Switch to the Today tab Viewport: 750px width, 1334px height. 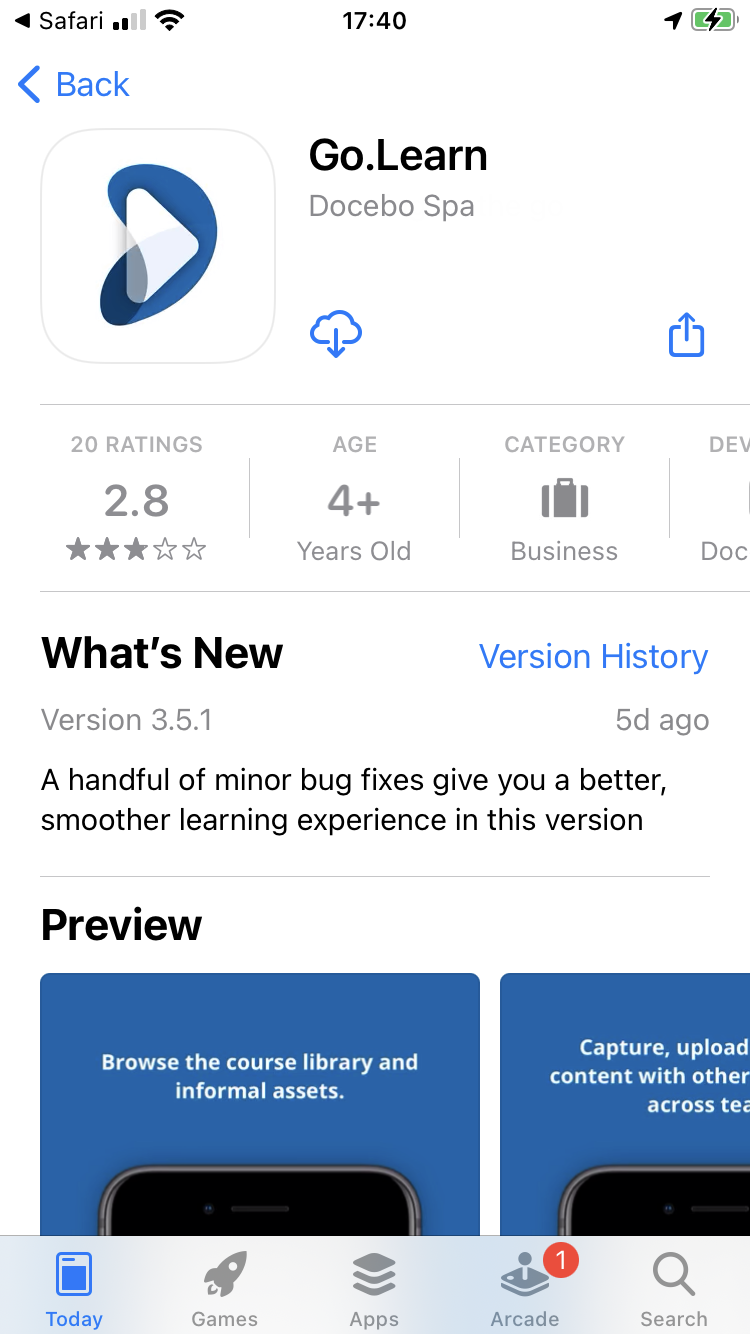click(x=74, y=1290)
